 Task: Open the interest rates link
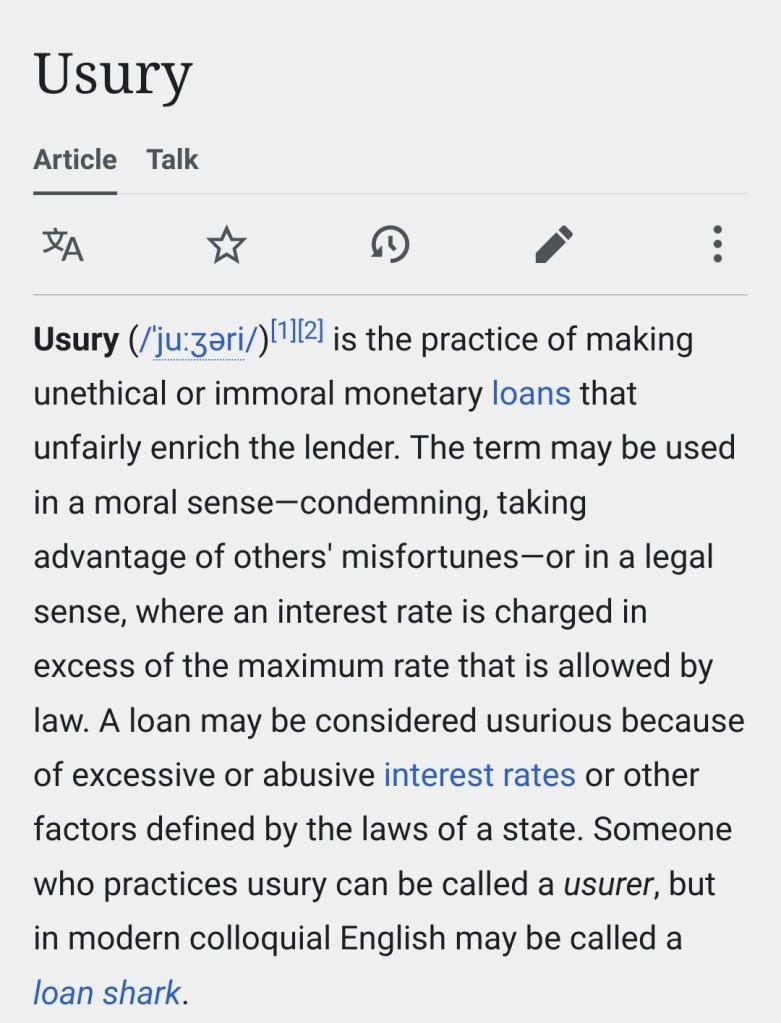point(479,775)
